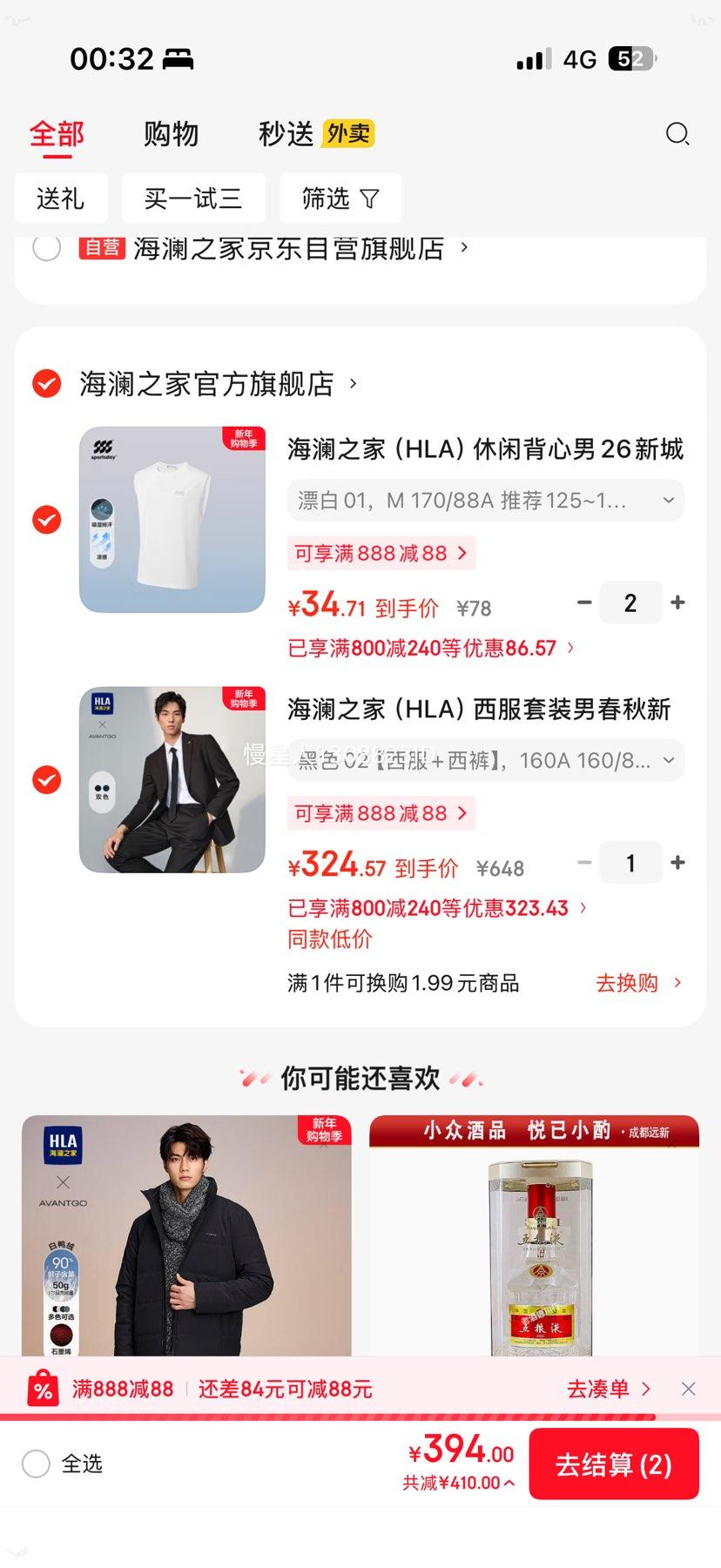Open the search icon in the top bar
The width and height of the screenshot is (721, 1568).
[677, 134]
